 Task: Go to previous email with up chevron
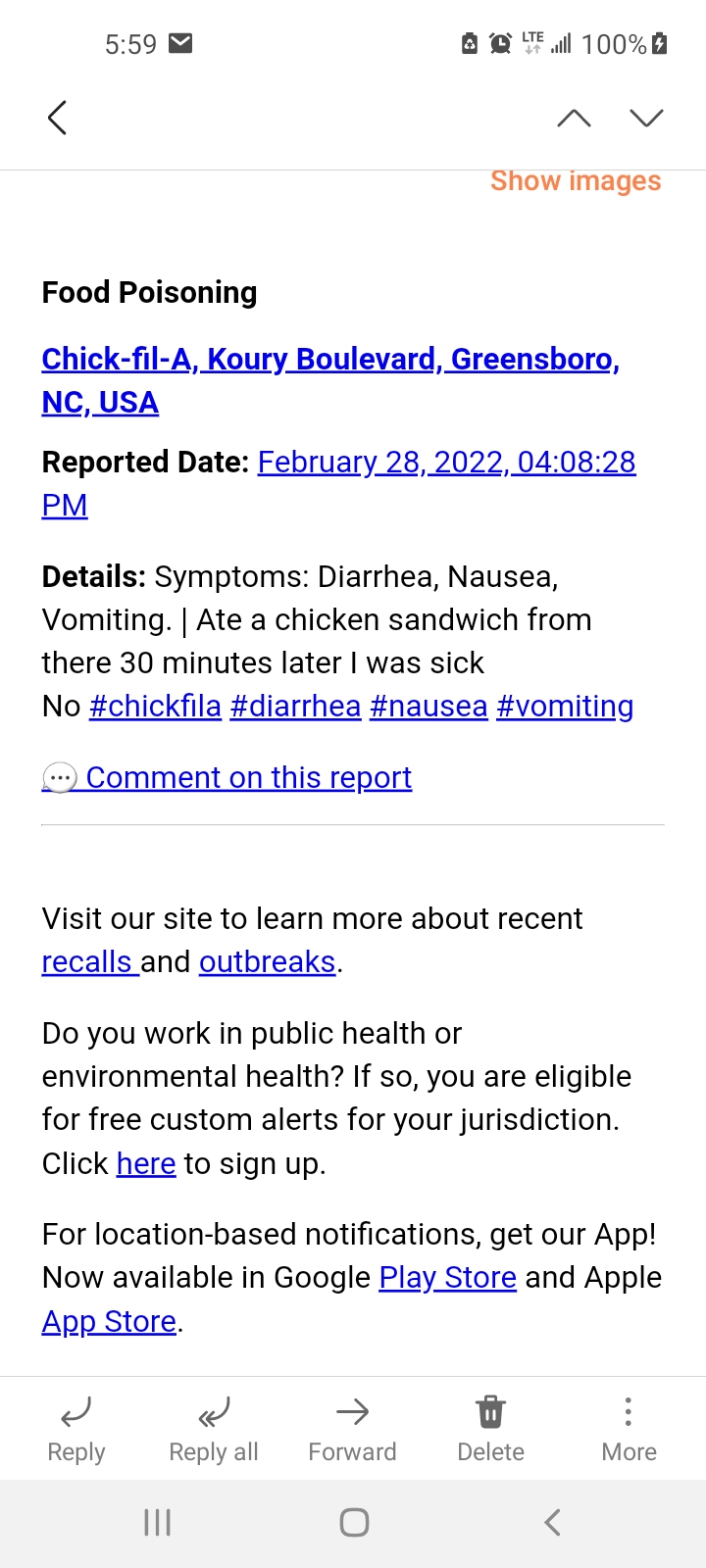(x=574, y=119)
